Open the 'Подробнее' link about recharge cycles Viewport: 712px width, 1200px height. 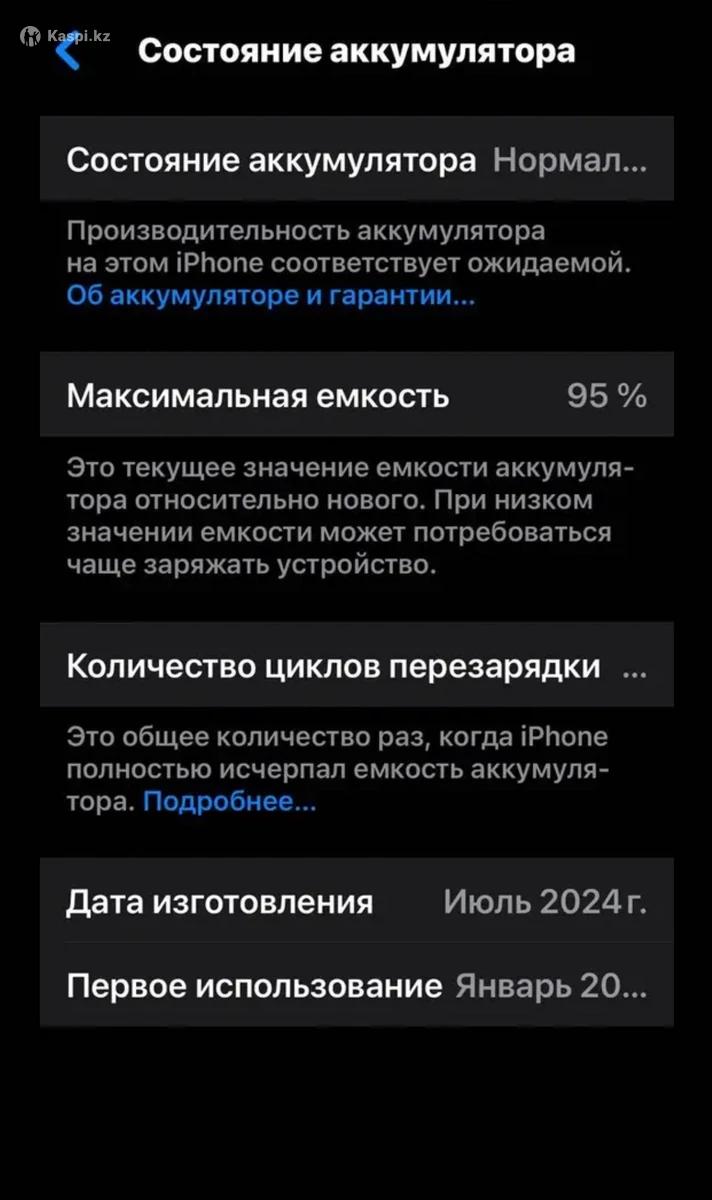point(229,801)
